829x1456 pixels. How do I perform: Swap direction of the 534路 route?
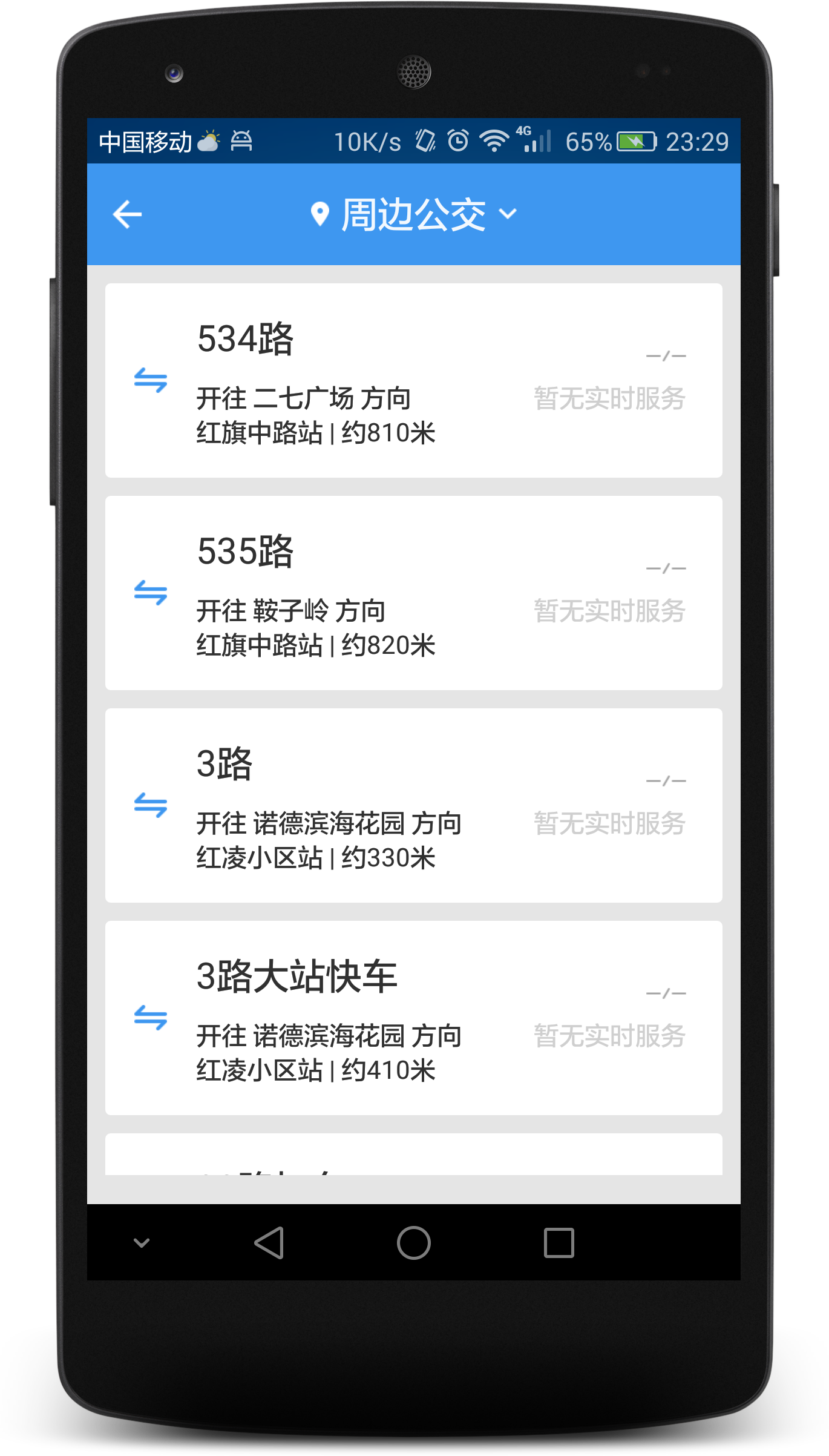pyautogui.click(x=150, y=380)
